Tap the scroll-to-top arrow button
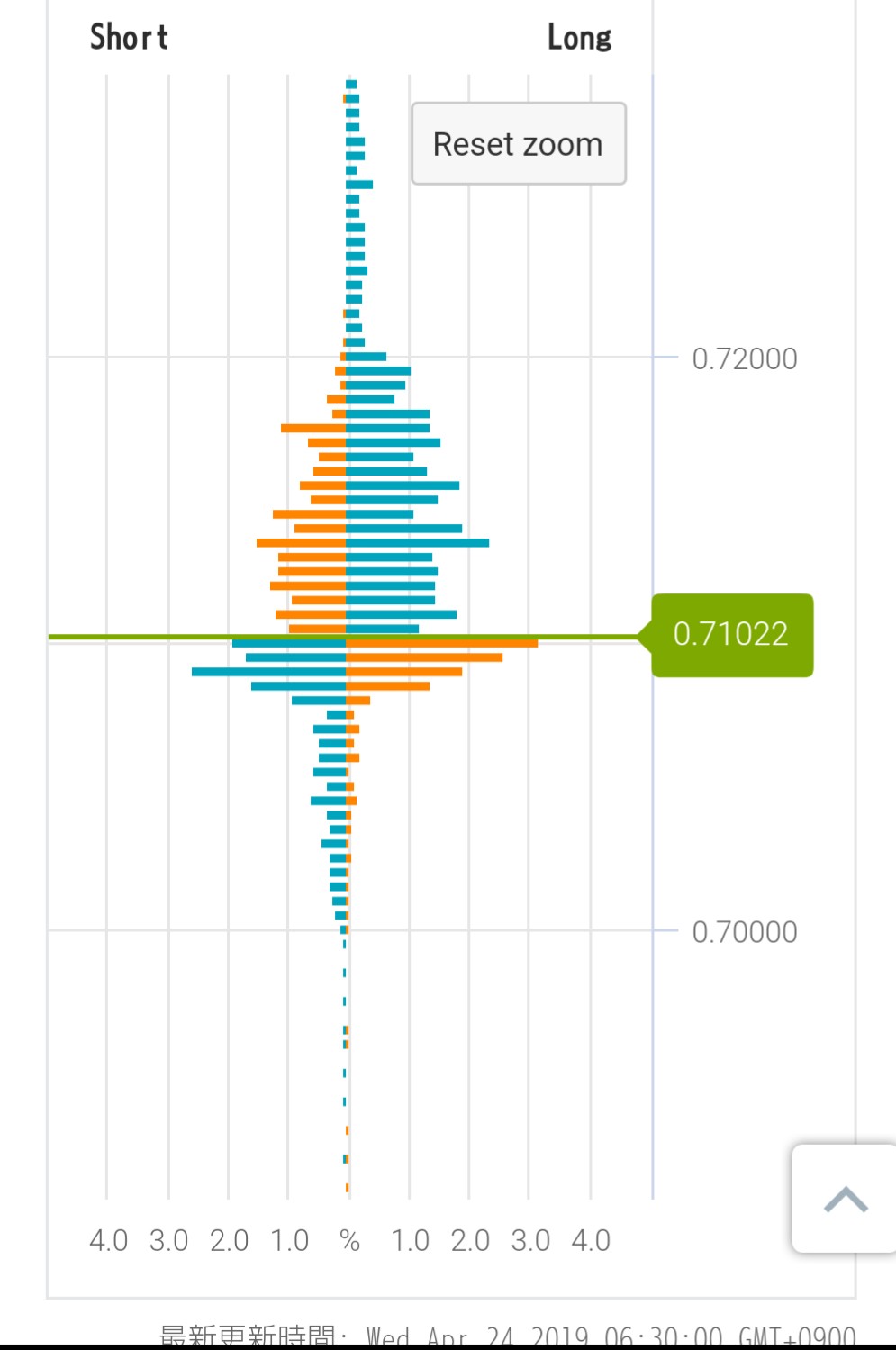This screenshot has width=896, height=1350. point(845,1199)
